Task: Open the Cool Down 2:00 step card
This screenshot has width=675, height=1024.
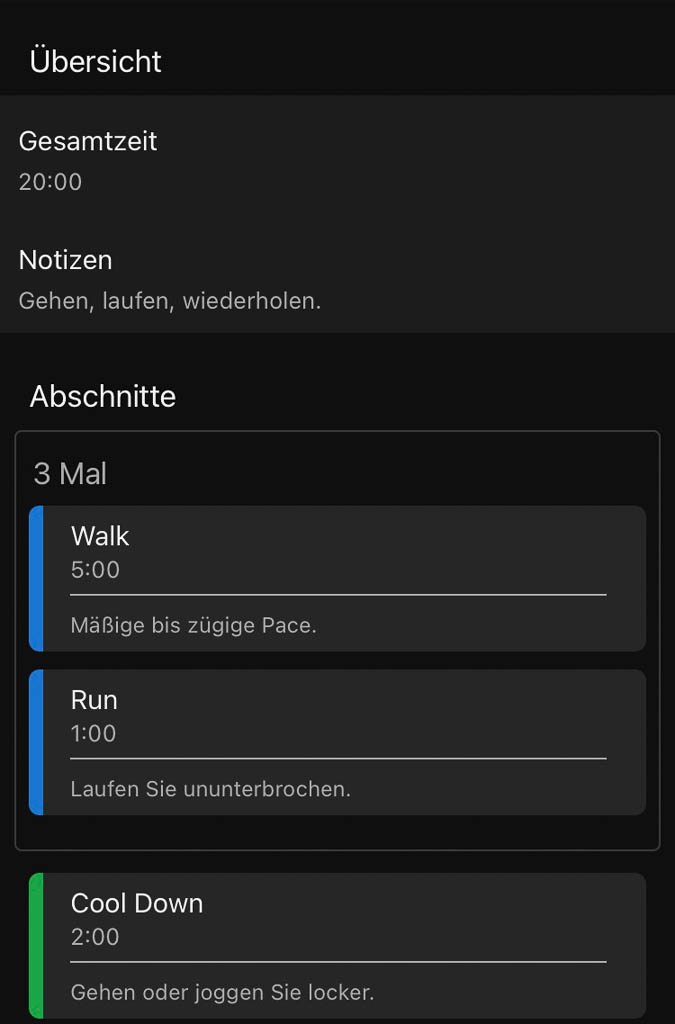Action: pos(338,945)
